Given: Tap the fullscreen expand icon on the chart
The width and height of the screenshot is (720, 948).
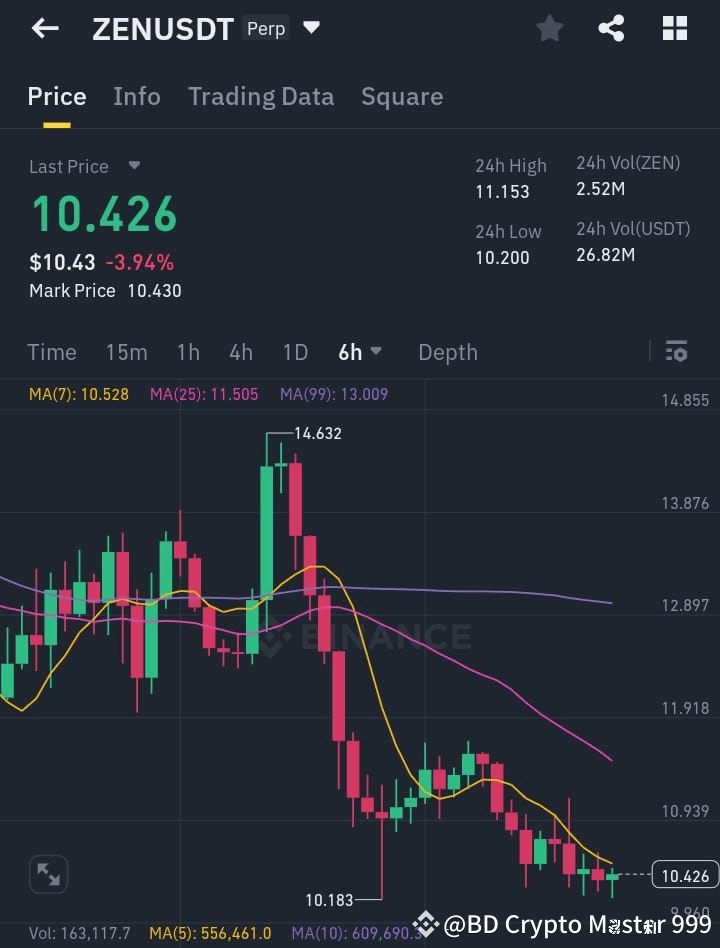Looking at the screenshot, I should pyautogui.click(x=48, y=873).
